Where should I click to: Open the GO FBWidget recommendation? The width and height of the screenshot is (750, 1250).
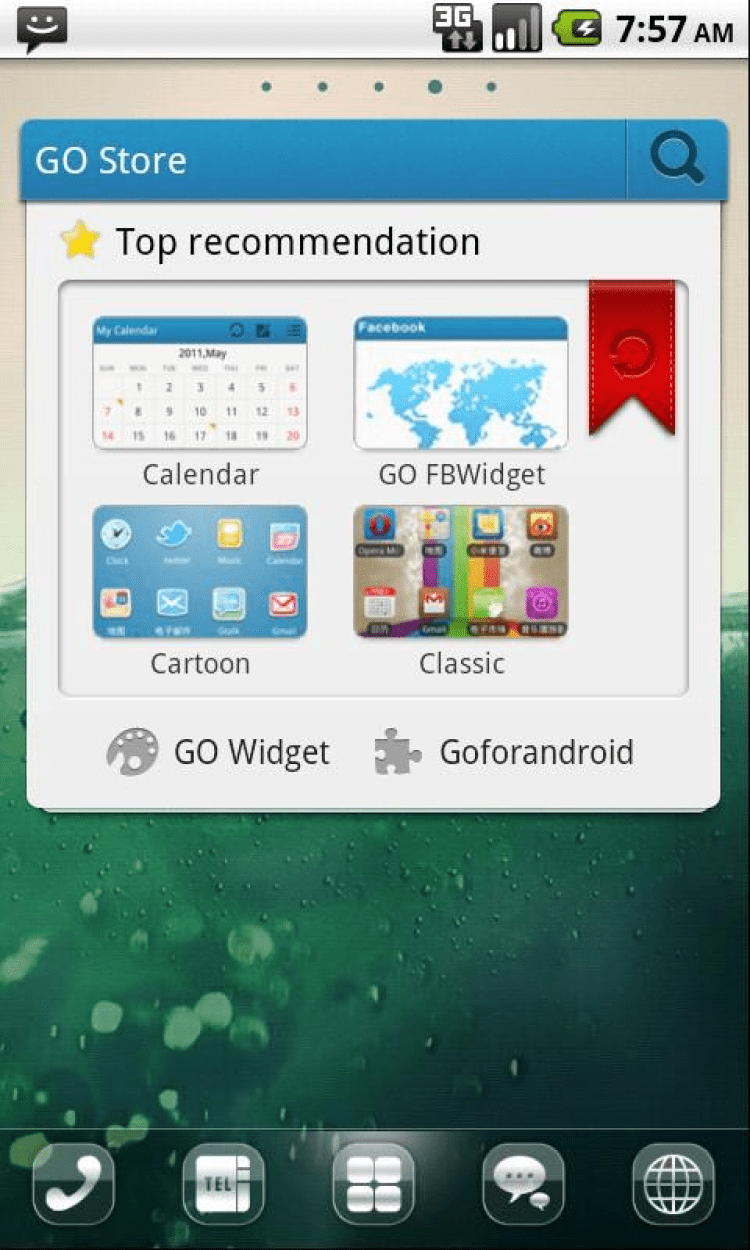[461, 384]
